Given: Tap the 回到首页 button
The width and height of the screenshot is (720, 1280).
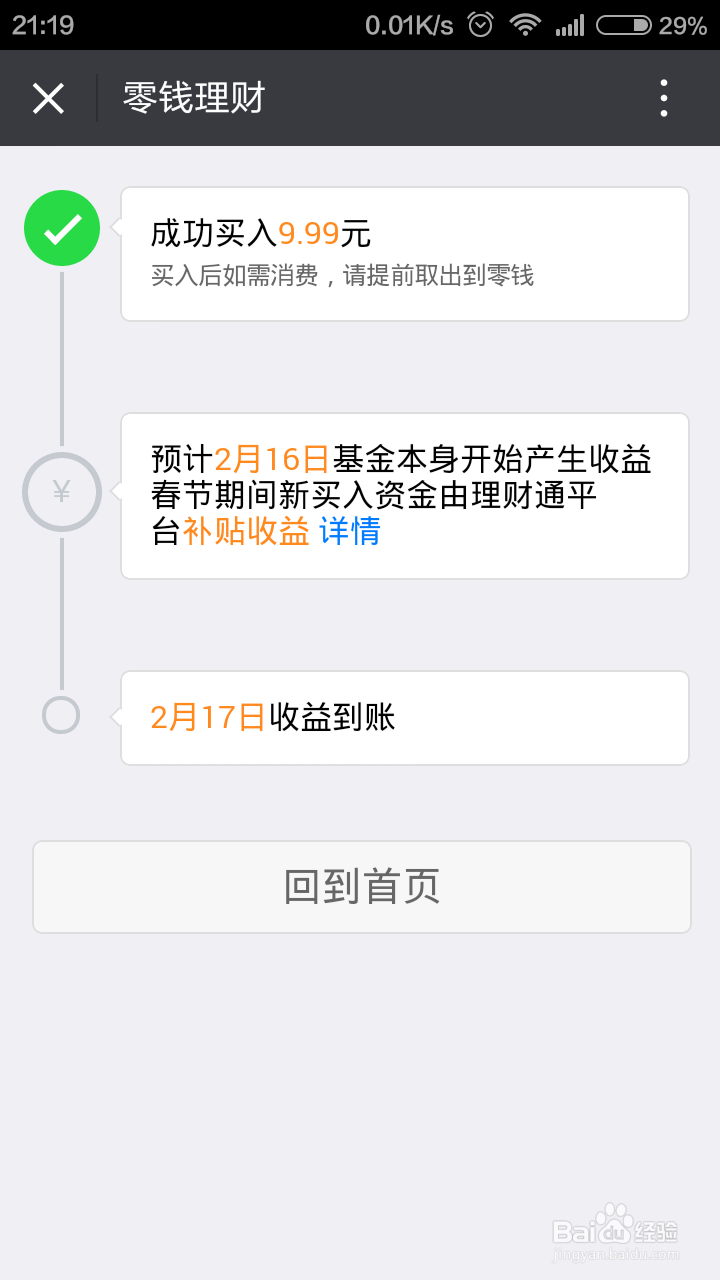Looking at the screenshot, I should 360,886.
